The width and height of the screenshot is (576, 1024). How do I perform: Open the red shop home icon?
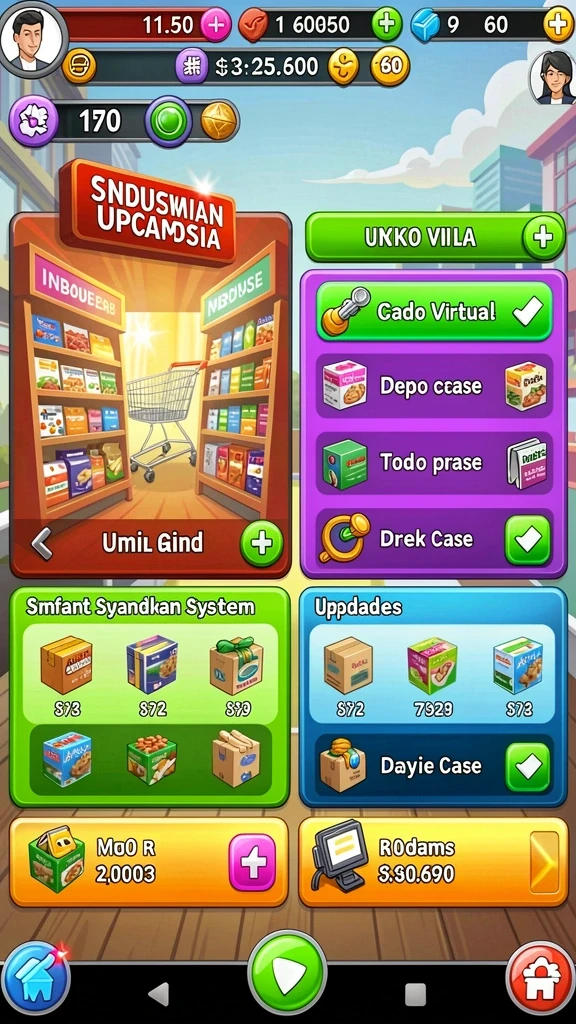tap(541, 977)
